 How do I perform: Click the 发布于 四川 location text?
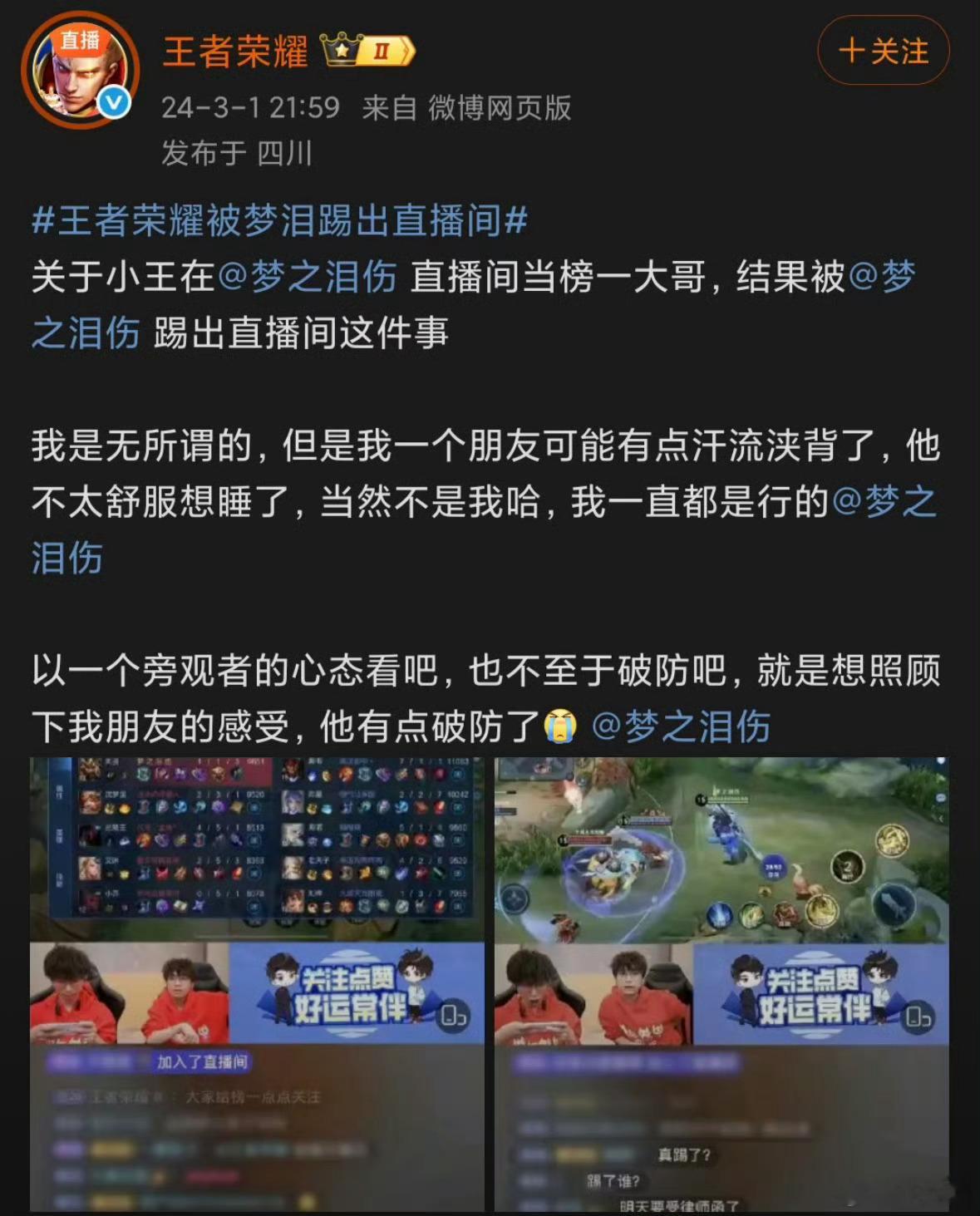tap(234, 152)
